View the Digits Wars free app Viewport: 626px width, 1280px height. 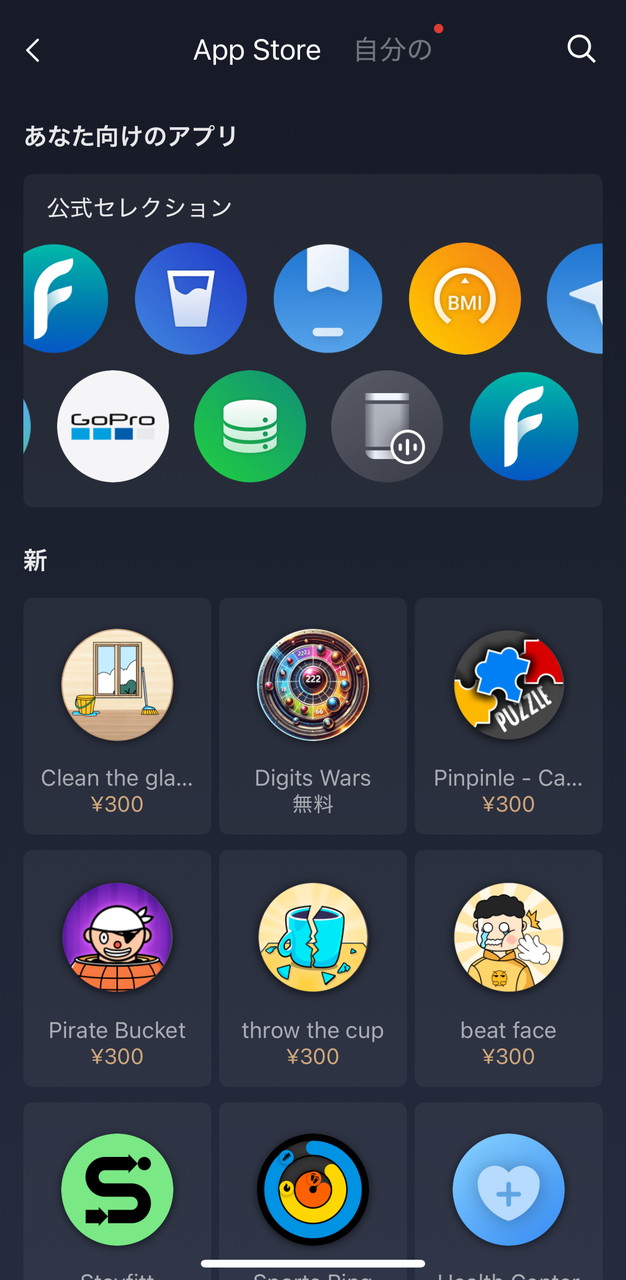coord(313,715)
